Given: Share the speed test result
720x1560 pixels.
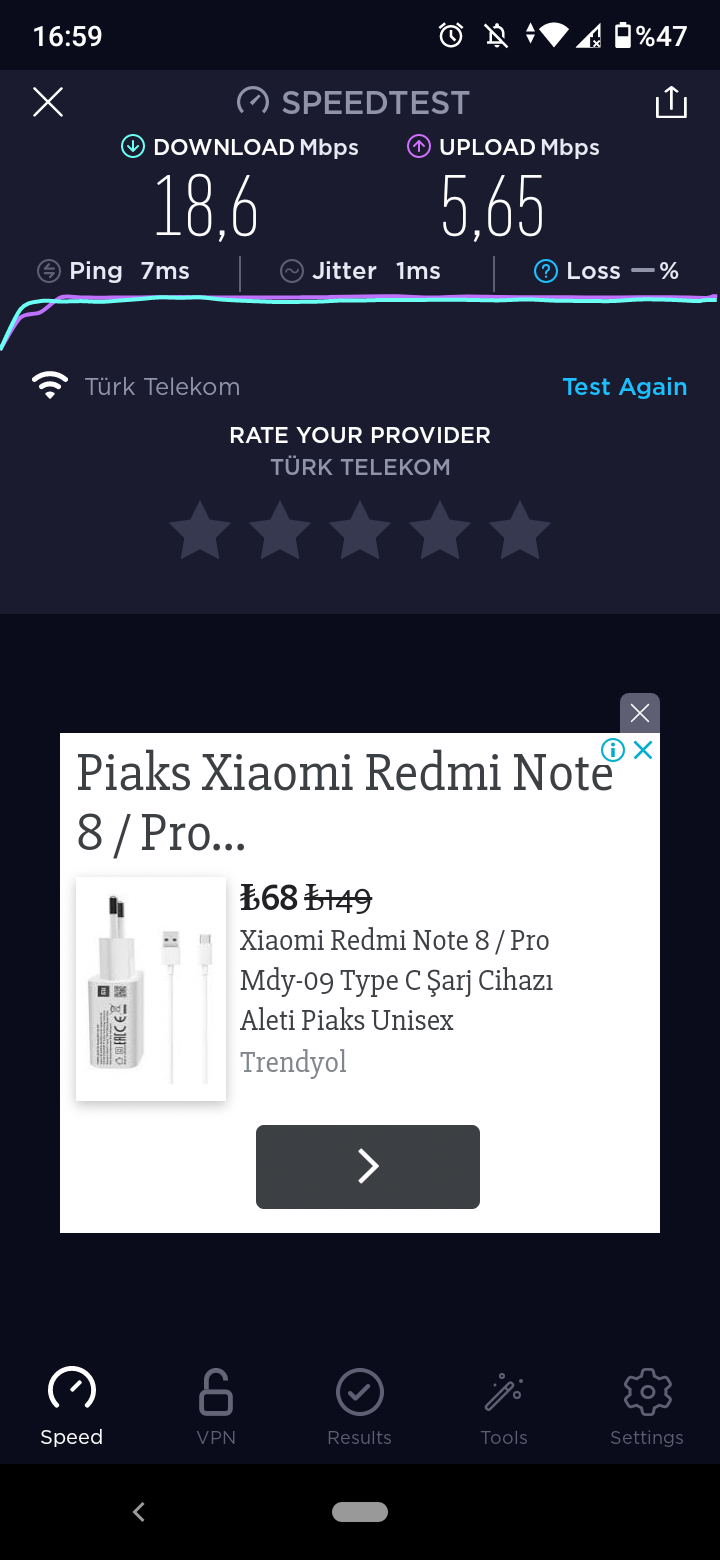Looking at the screenshot, I should pos(671,102).
